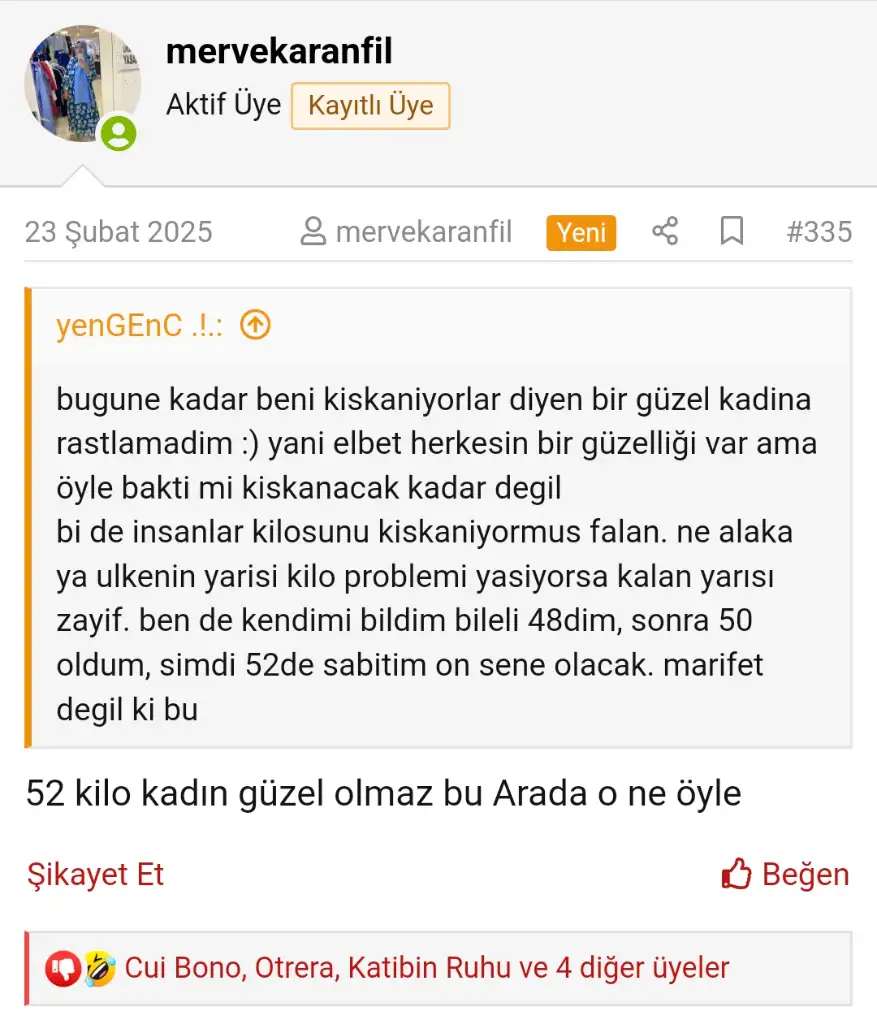Share this post
877x1024 pixels.
point(665,232)
